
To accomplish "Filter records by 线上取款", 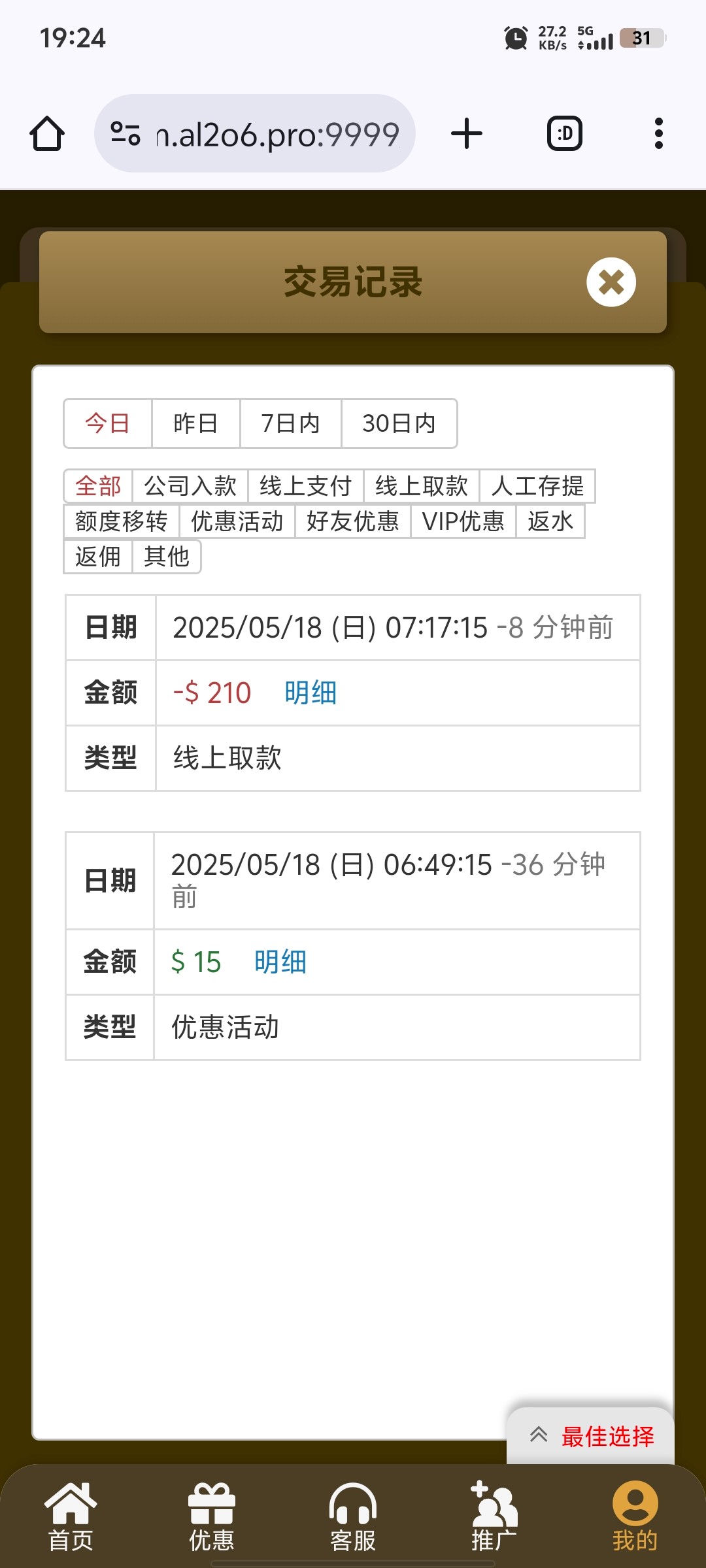I will pos(422,486).
